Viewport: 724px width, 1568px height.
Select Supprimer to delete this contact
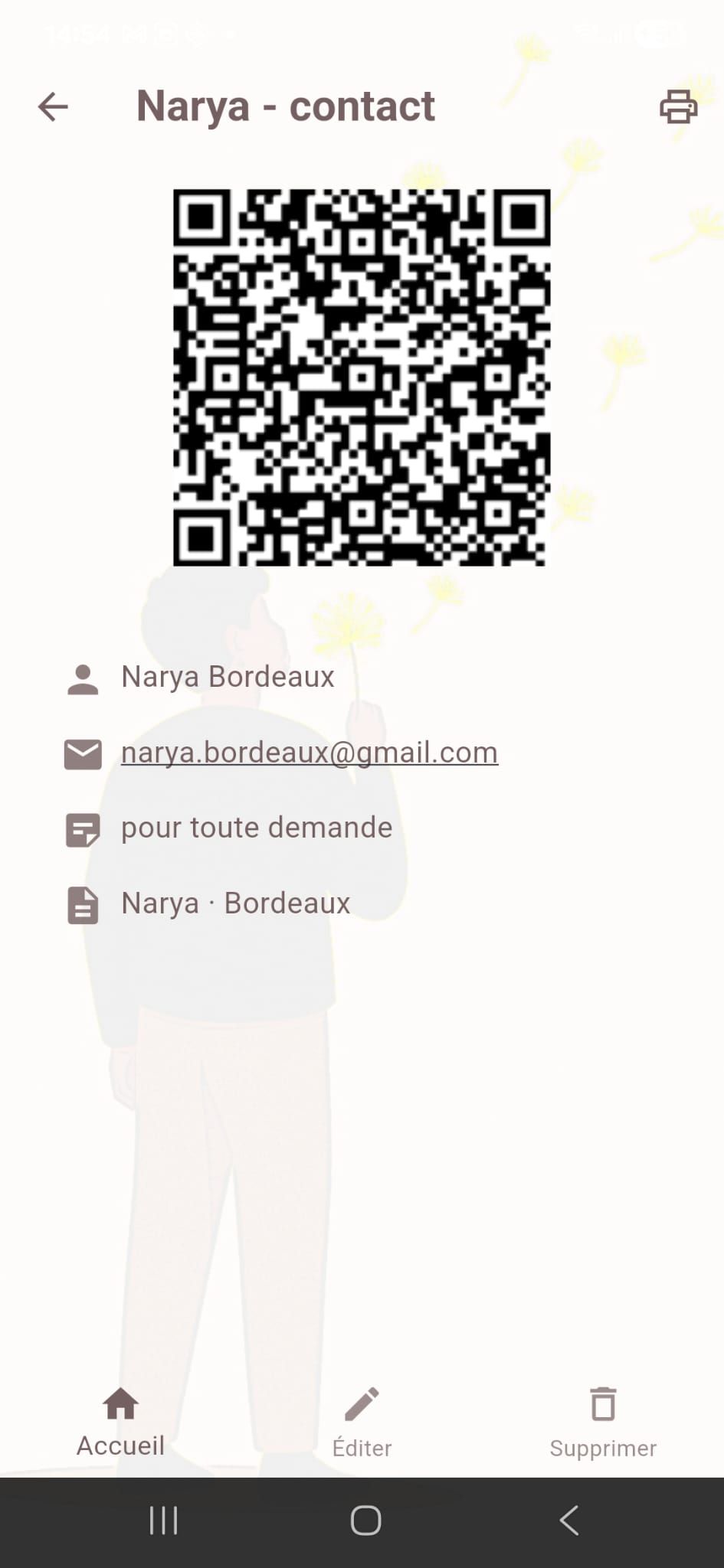(603, 1423)
